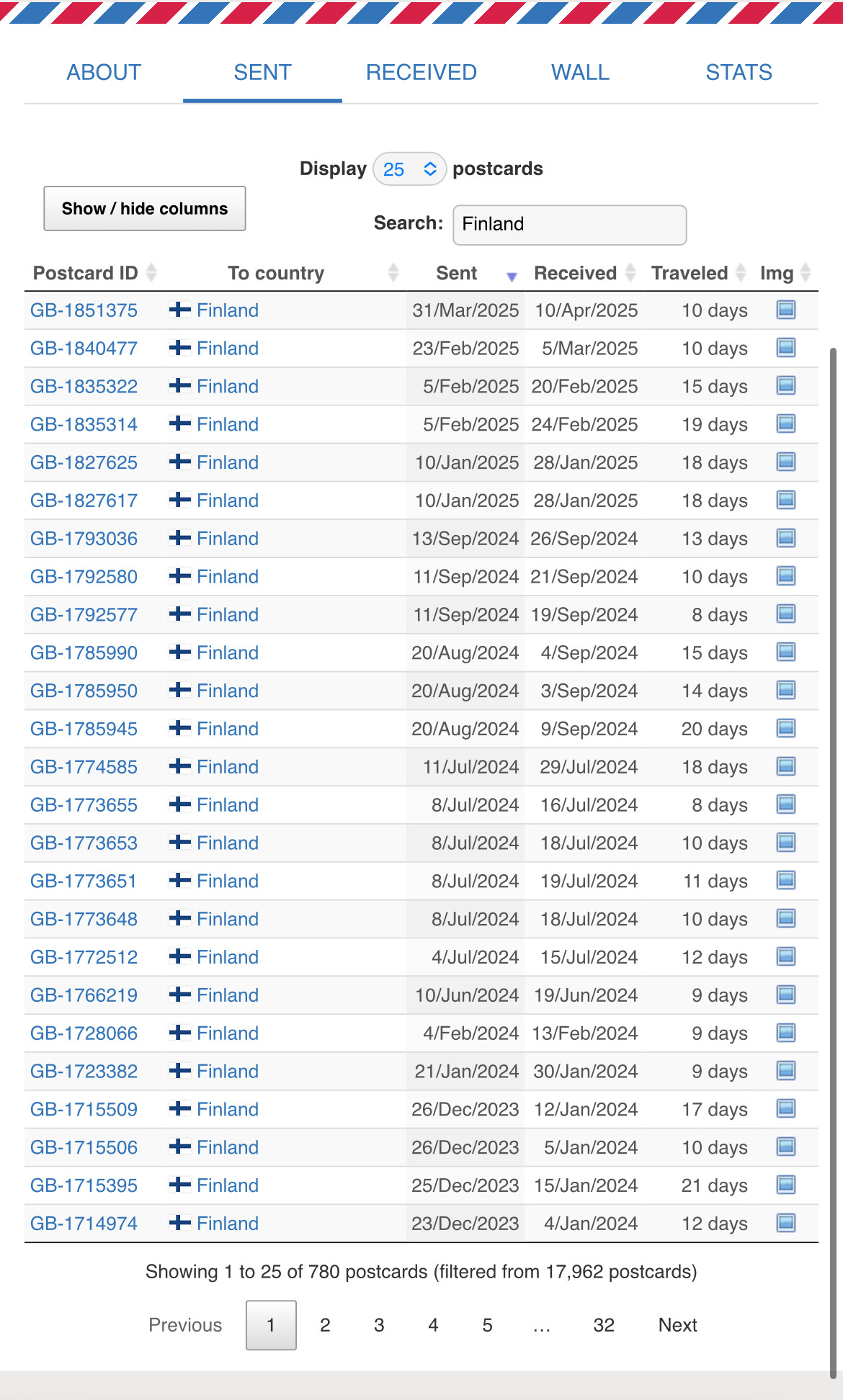View the Stats tab
Viewport: 843px width, 1400px height.
tap(739, 73)
